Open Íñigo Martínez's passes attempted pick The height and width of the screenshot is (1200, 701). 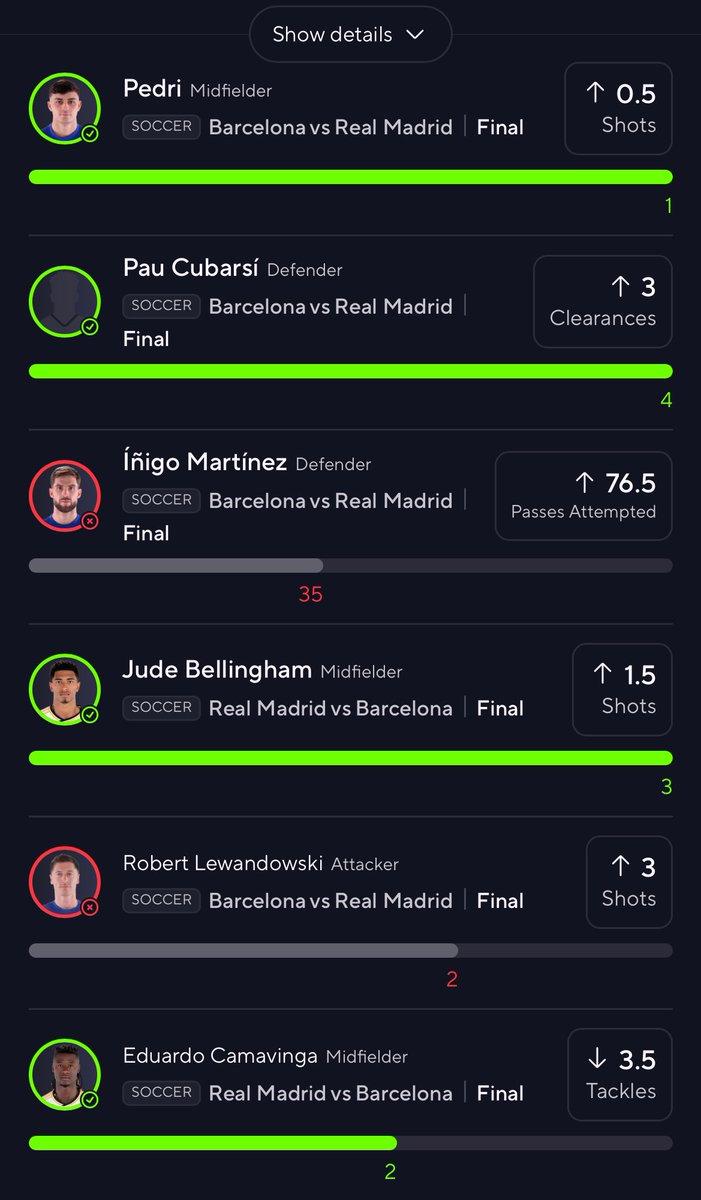350,526
